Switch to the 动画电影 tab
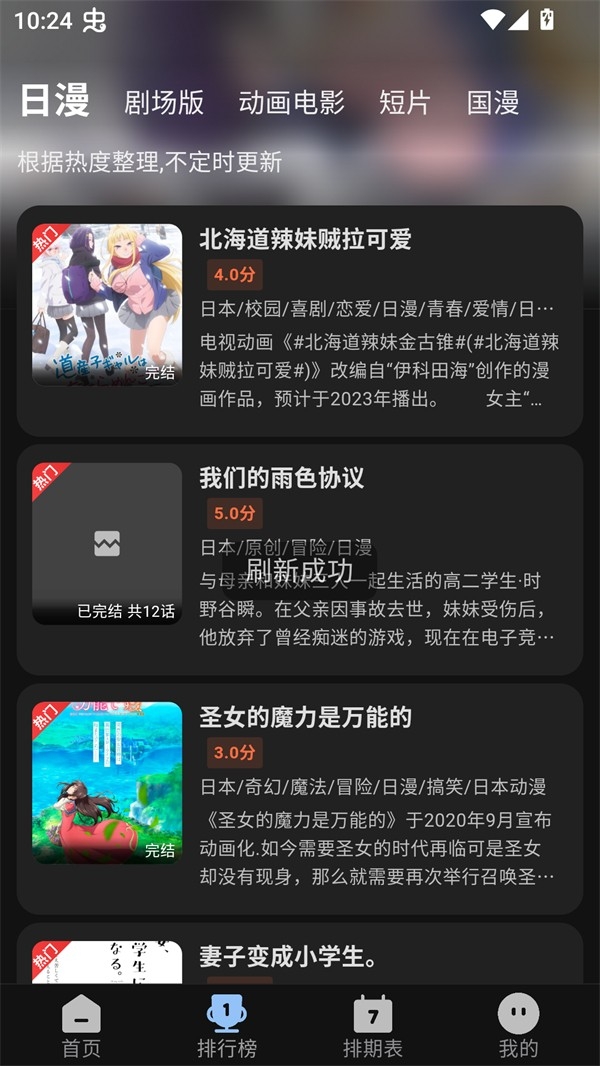600x1066 pixels. point(291,102)
